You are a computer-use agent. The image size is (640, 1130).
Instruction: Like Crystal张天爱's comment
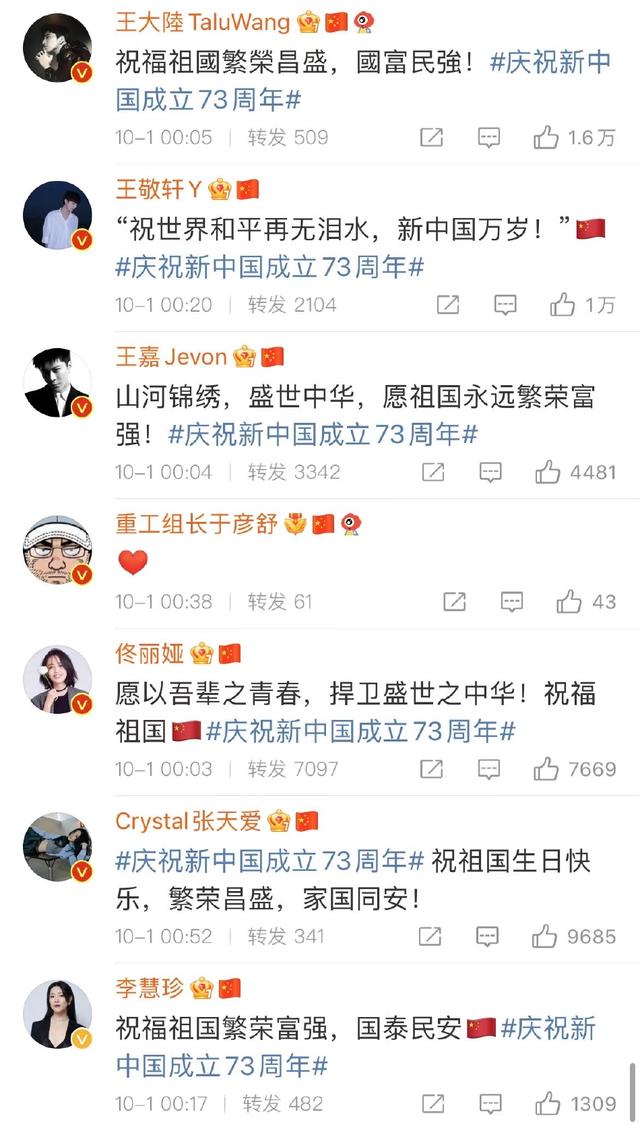546,936
